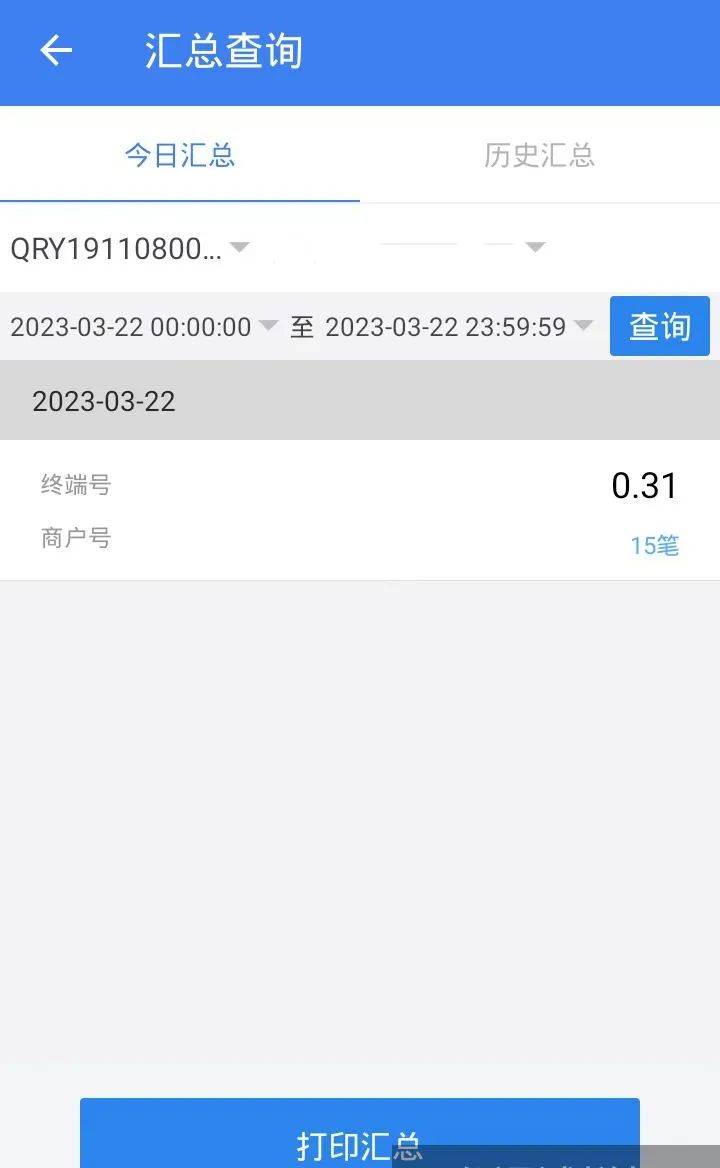720x1168 pixels.
Task: Tap the 终端号 terminal number label
Action: click(x=75, y=485)
